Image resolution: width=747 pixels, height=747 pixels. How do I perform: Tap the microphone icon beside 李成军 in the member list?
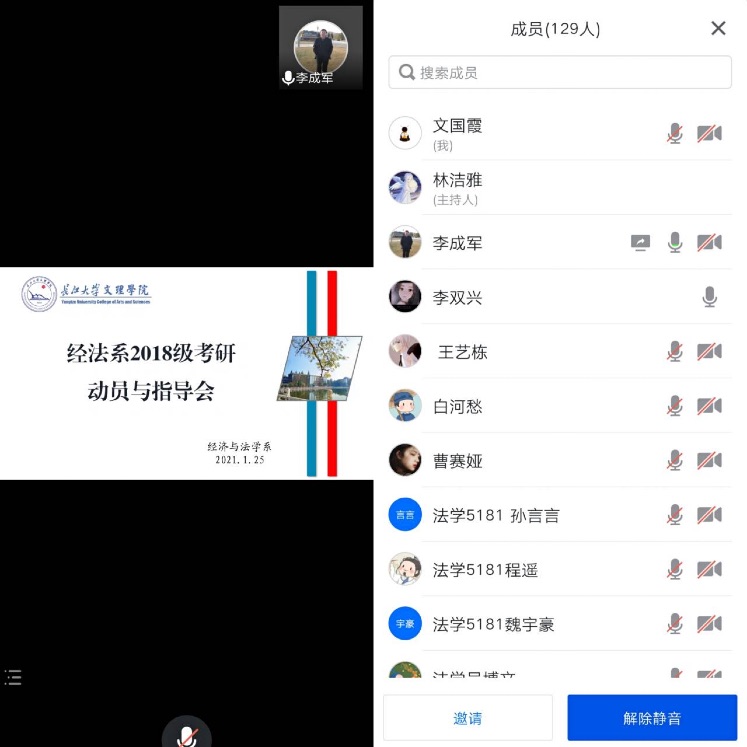(675, 242)
